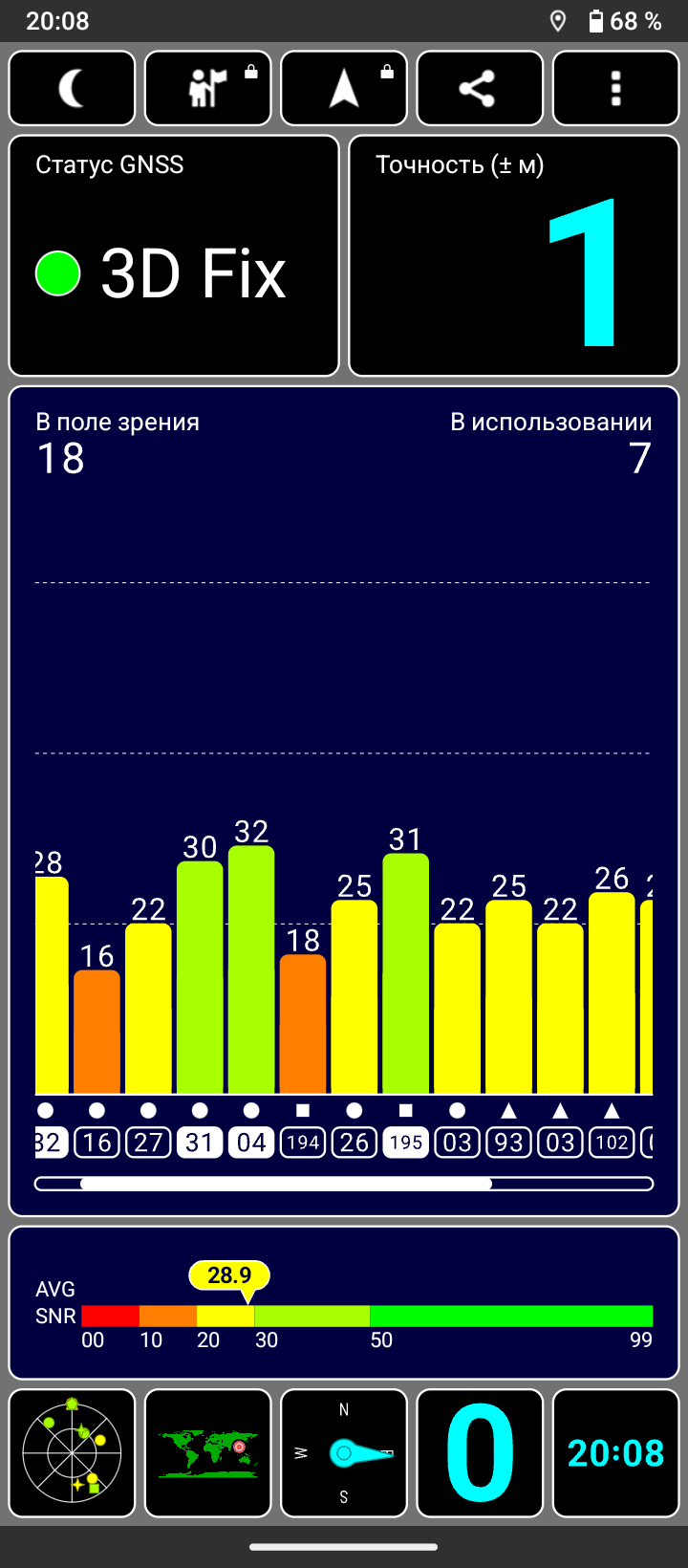Open the world map tile
Viewport: 688px width, 1568px height.
click(x=208, y=1453)
